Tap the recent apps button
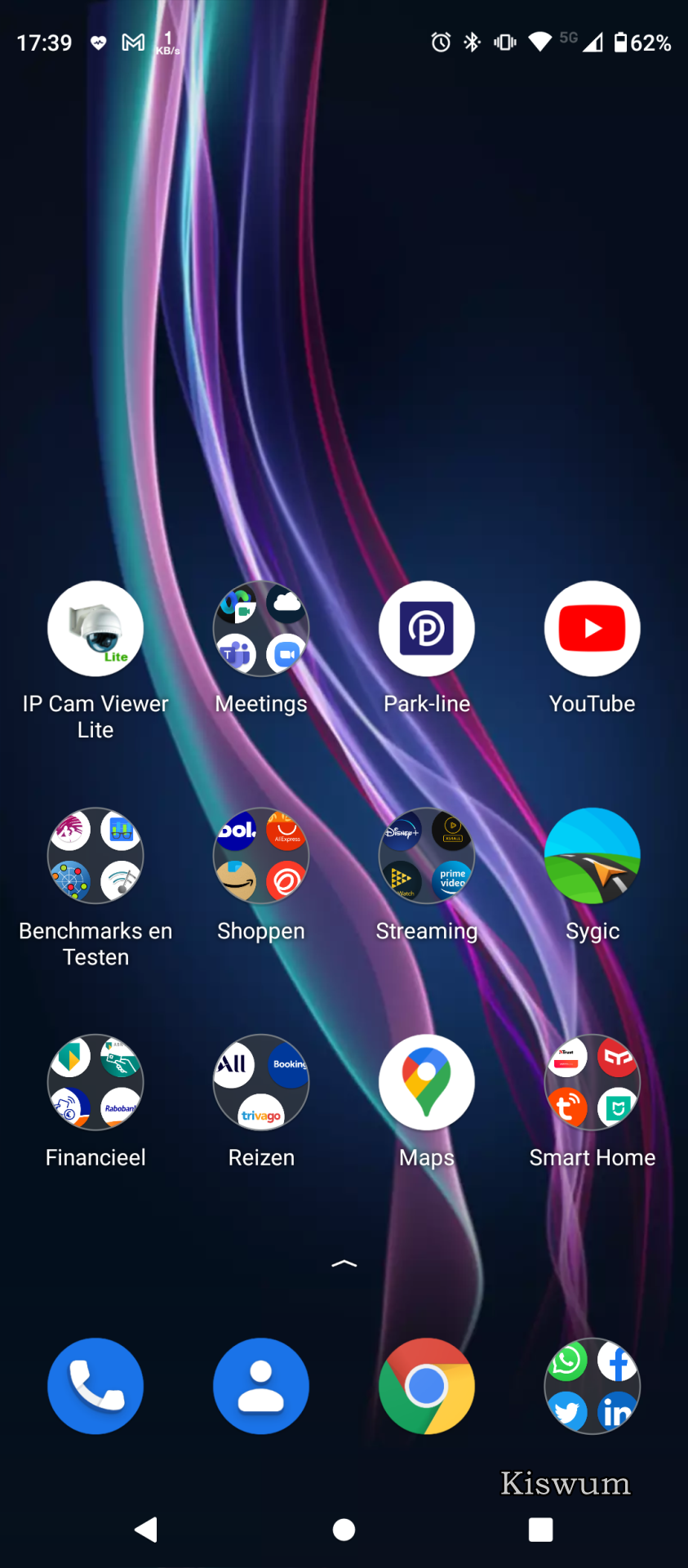Image resolution: width=688 pixels, height=1568 pixels. [x=540, y=1530]
